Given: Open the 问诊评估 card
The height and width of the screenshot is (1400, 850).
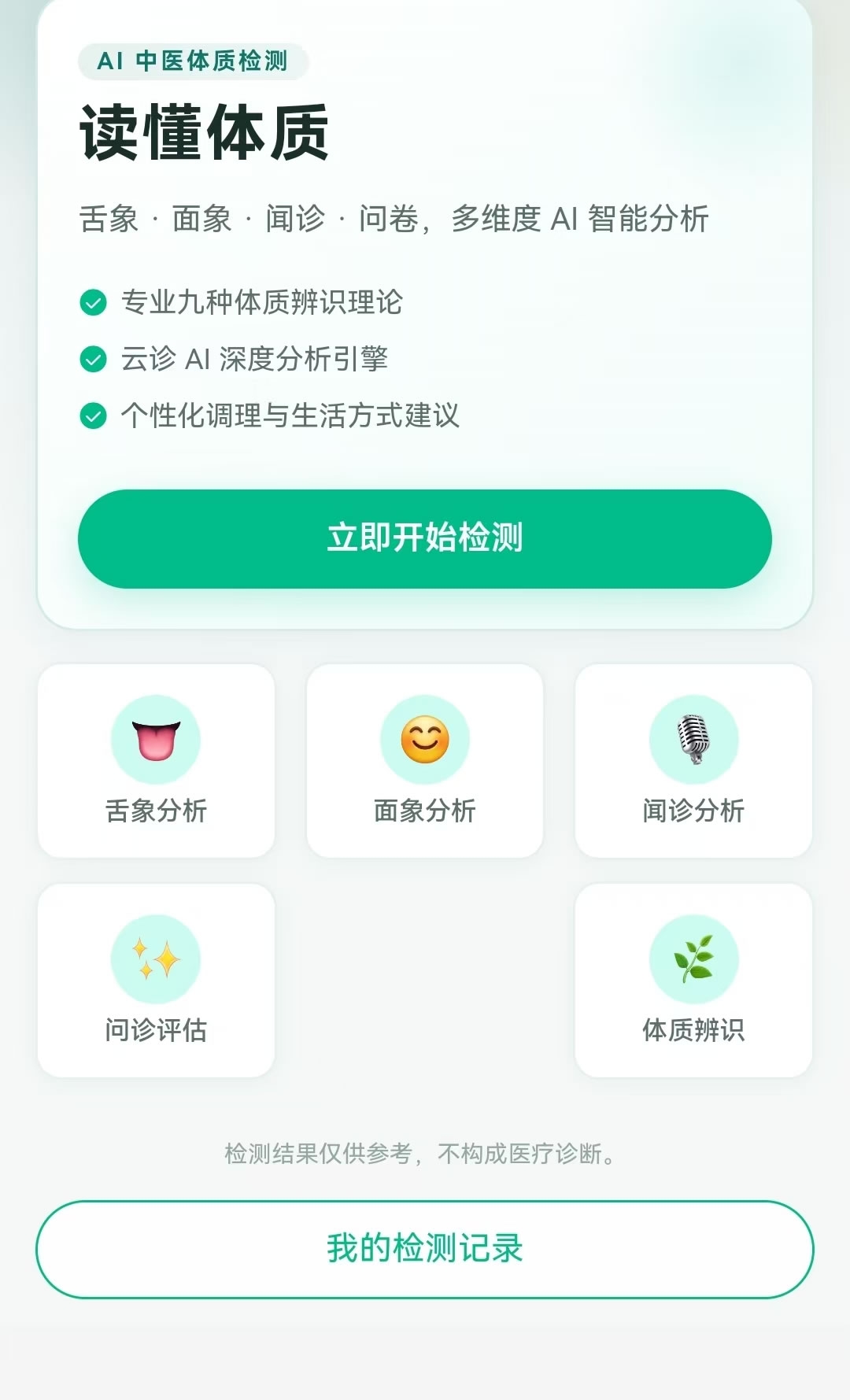Looking at the screenshot, I should coord(157,981).
